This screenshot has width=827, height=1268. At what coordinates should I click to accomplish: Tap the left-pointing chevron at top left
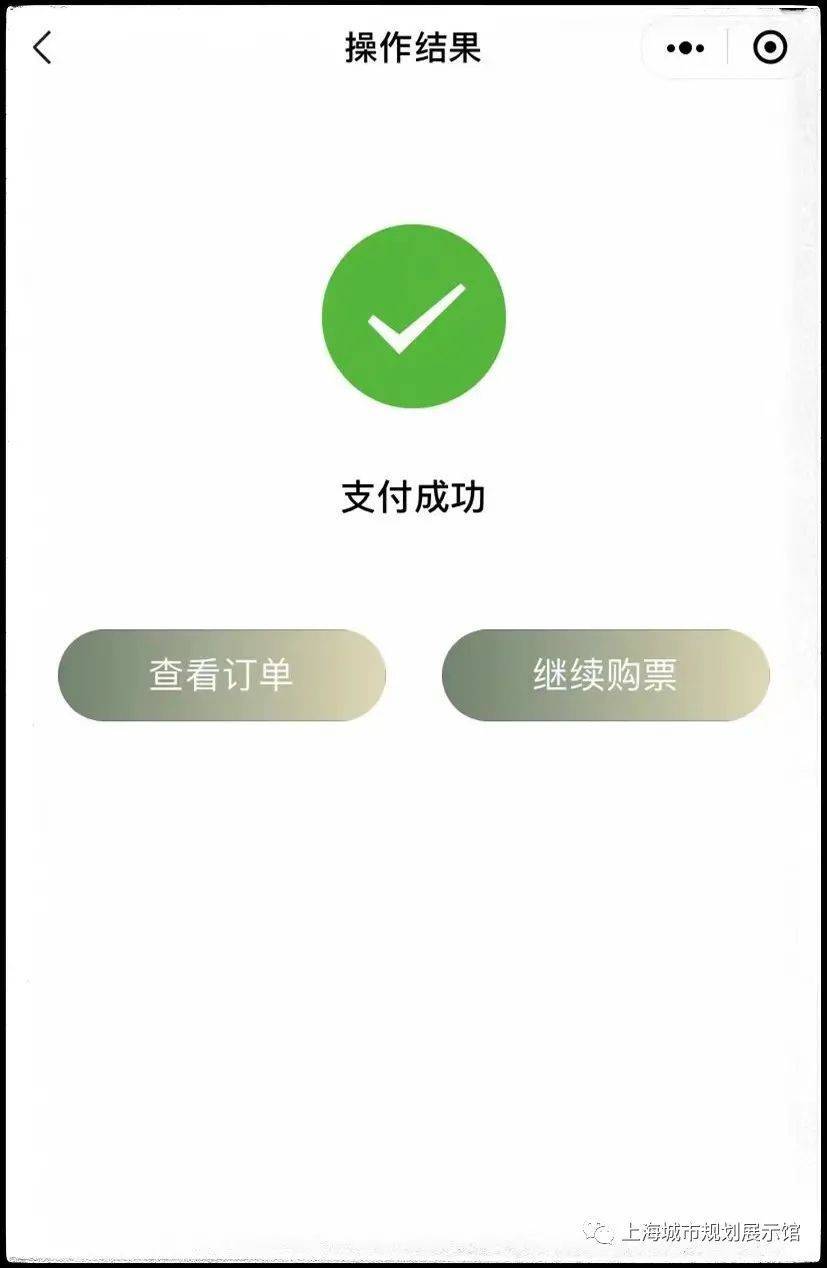(x=42, y=46)
